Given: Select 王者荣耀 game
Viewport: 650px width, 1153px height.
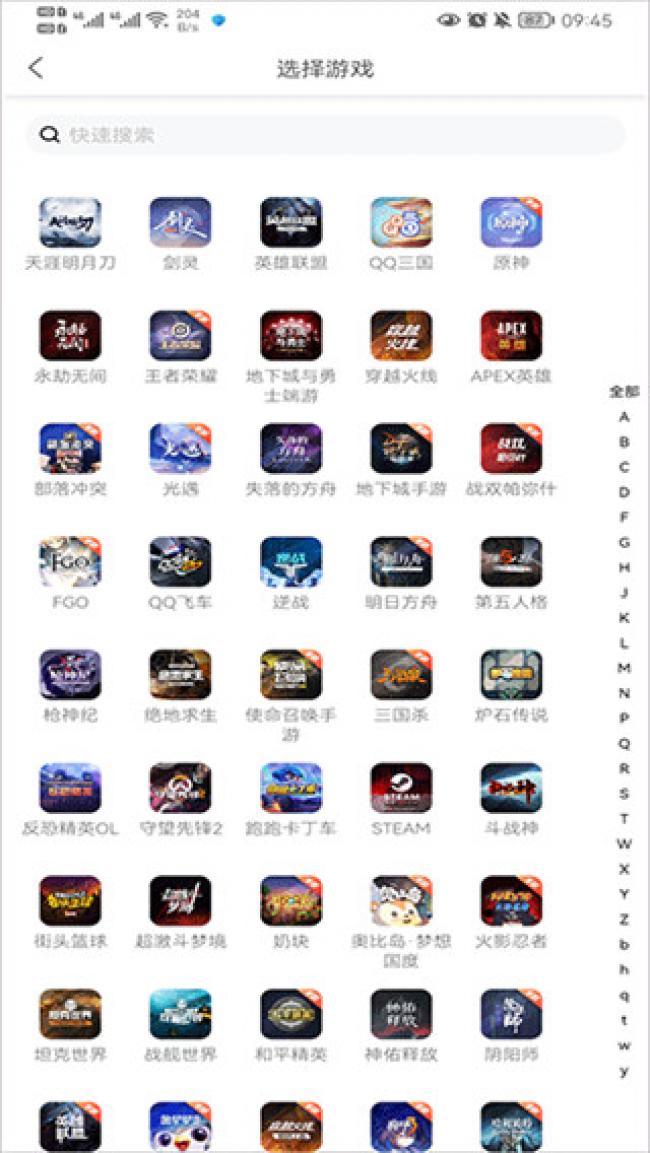Looking at the screenshot, I should 180,335.
